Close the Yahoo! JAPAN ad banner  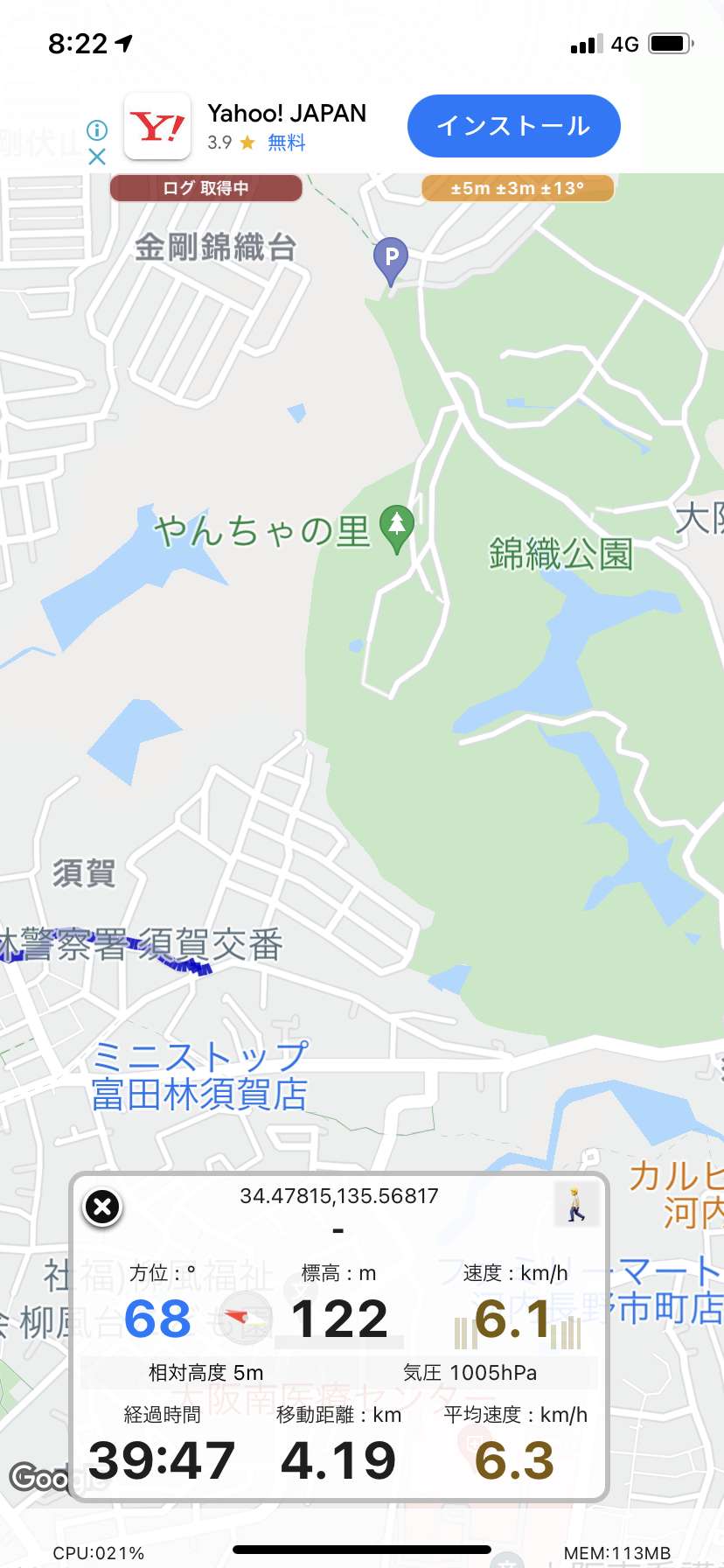pyautogui.click(x=97, y=157)
